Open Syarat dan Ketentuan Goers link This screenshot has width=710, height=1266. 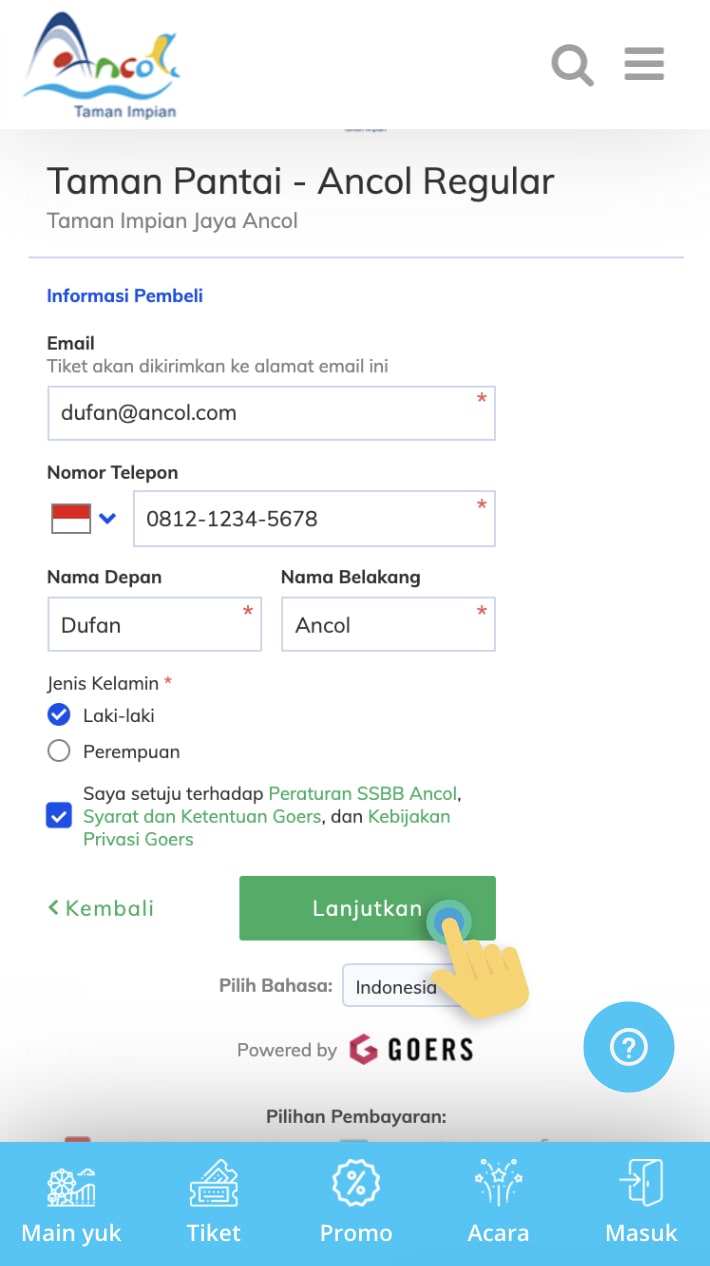pos(202,816)
